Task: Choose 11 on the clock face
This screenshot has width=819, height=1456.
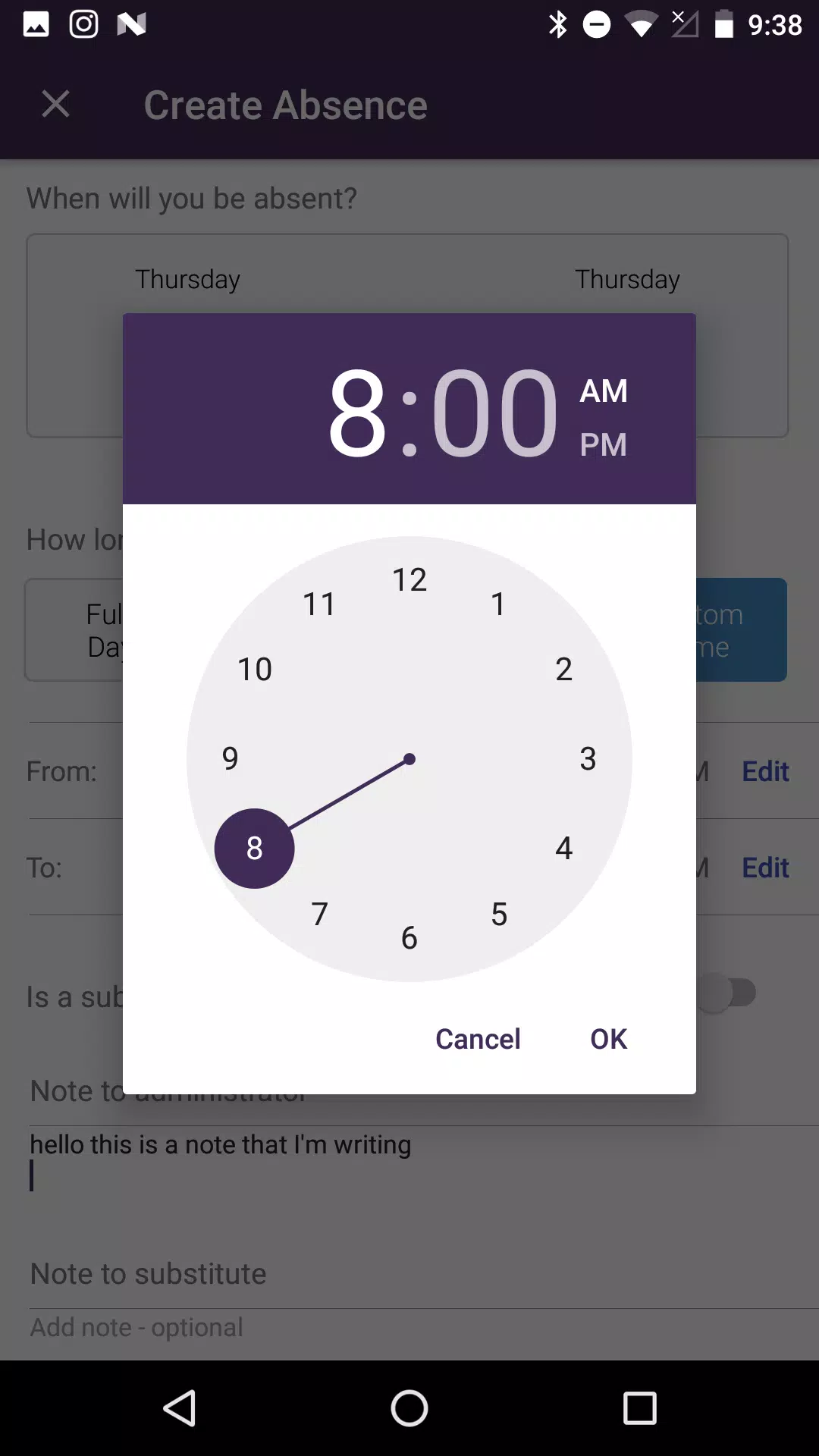Action: tap(319, 604)
